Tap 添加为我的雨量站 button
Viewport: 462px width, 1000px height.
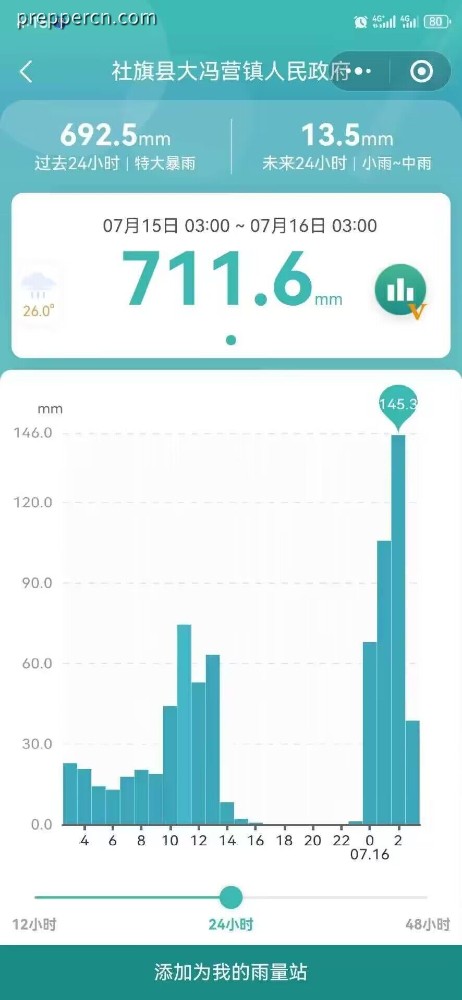[231, 972]
